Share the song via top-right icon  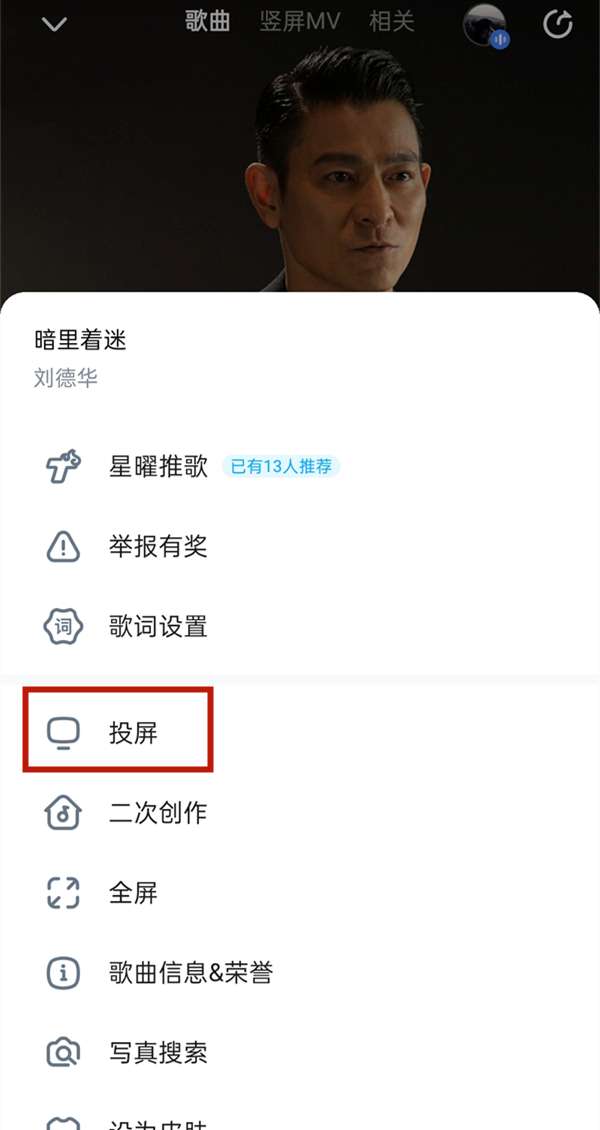point(557,24)
